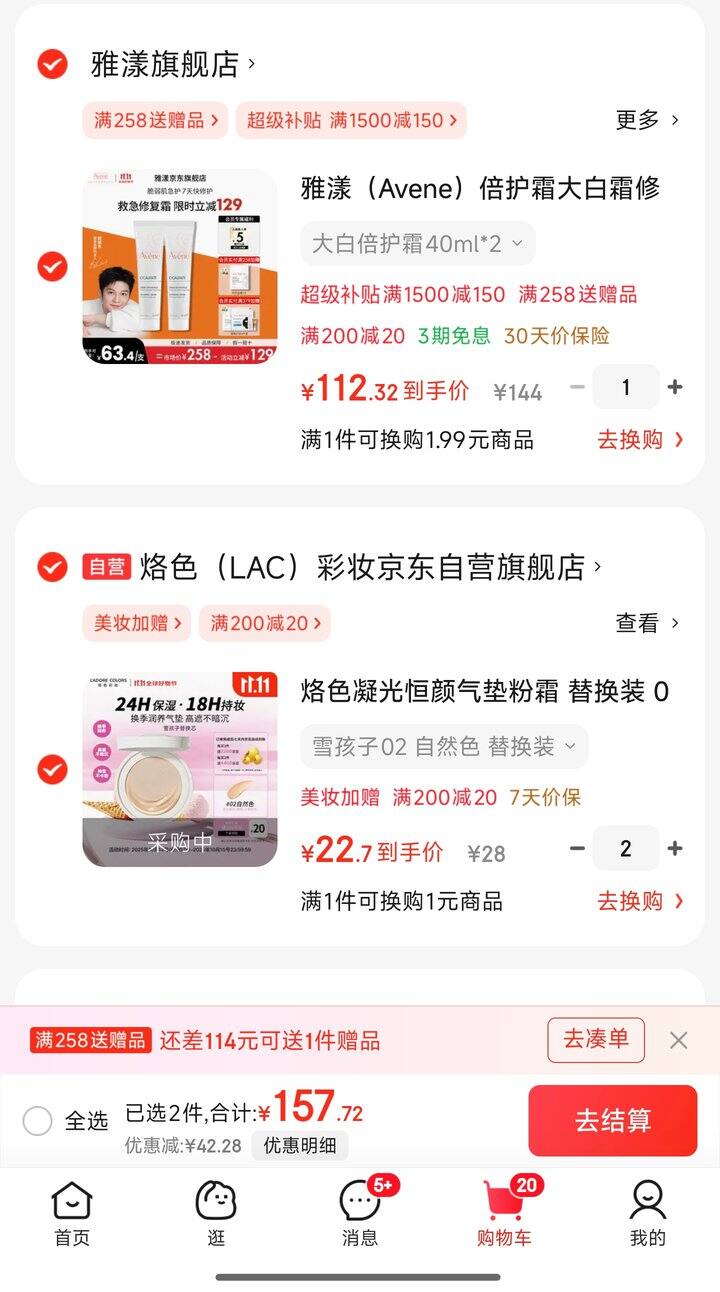This screenshot has height=1292, width=720.
Task: Decrease 烙色 气垫粉霜 quantity with minus
Action: tap(577, 849)
